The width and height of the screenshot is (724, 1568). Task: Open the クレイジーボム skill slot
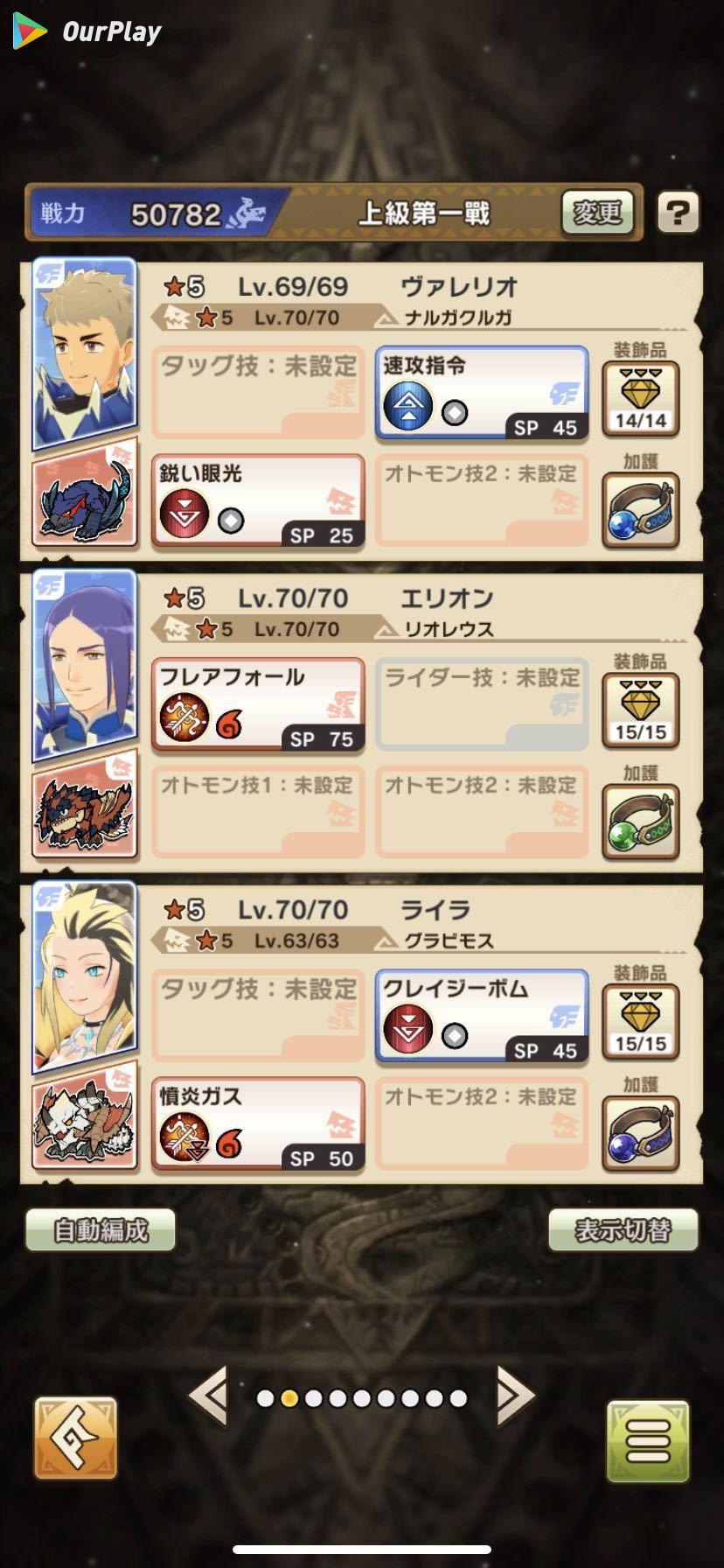(482, 1016)
